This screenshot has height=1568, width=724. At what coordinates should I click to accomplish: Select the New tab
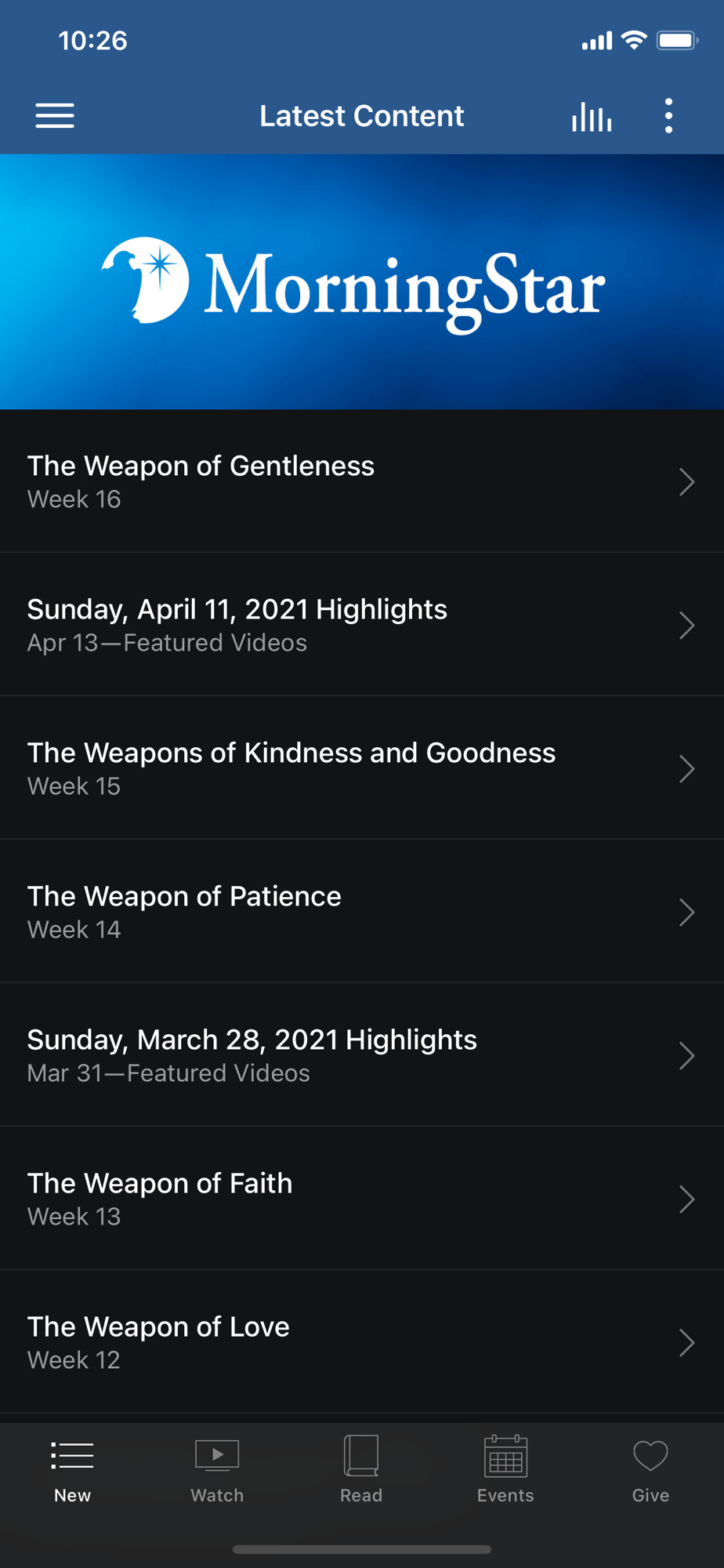[72, 1471]
